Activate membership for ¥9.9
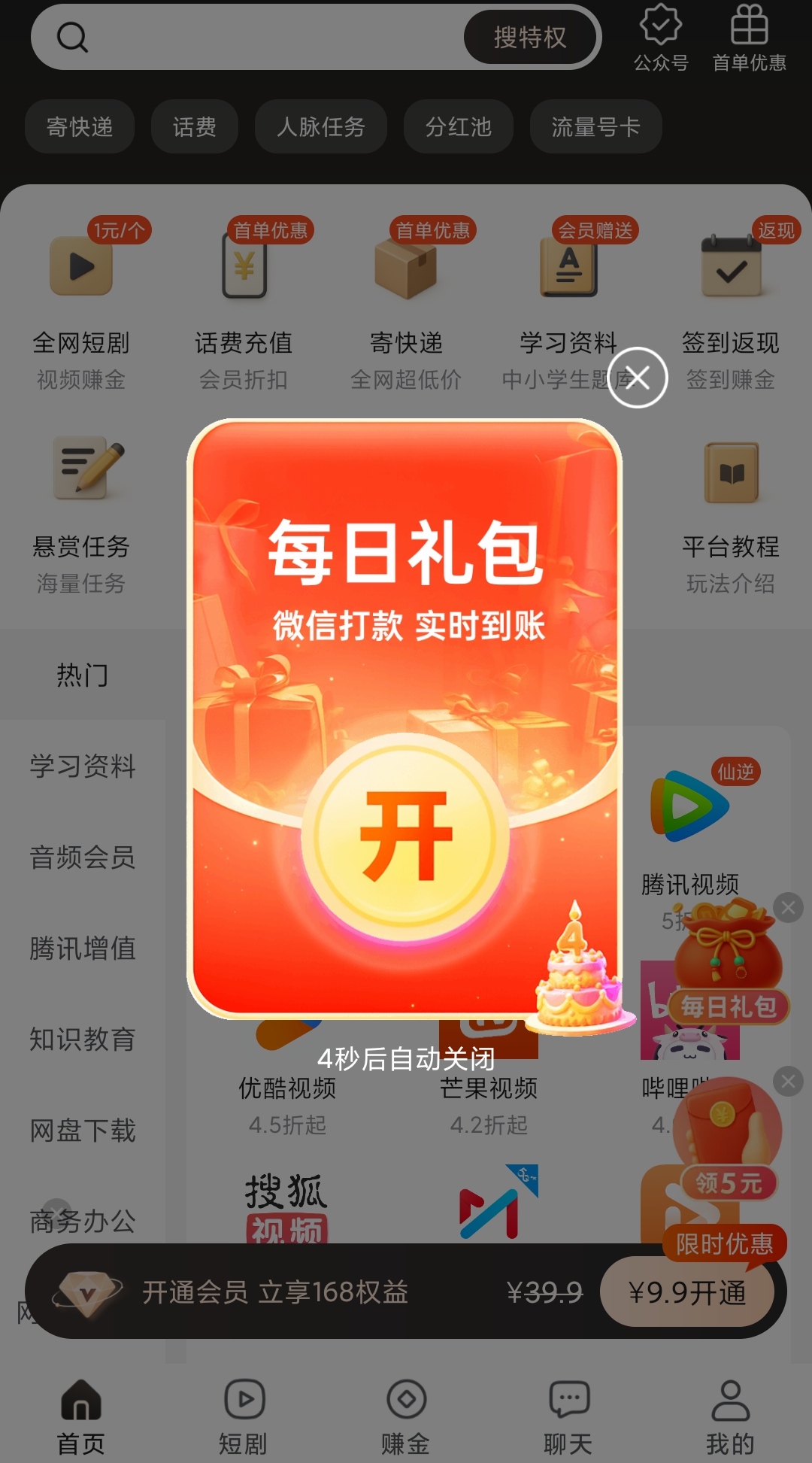This screenshot has height=1463, width=812. point(687,1292)
